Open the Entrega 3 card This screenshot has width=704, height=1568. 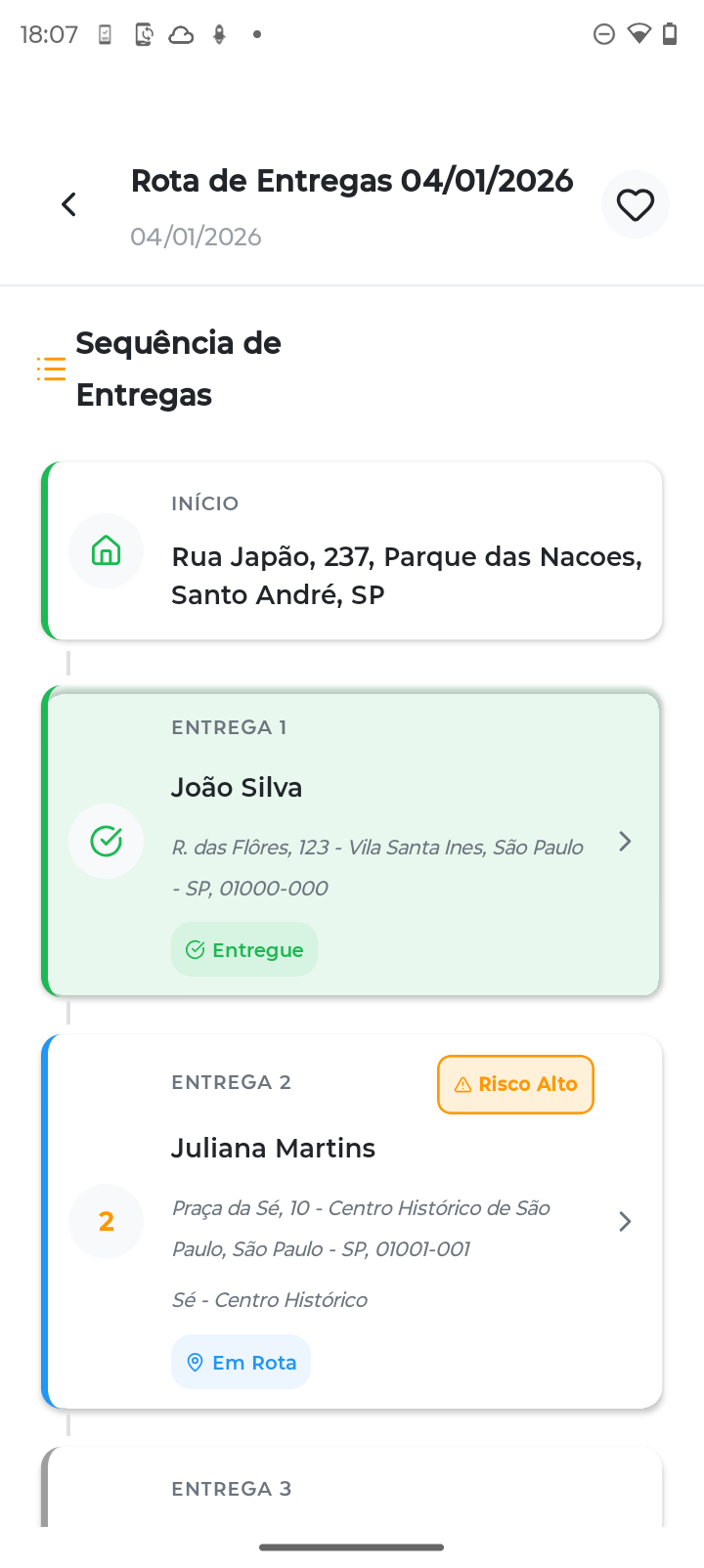pos(352,1489)
